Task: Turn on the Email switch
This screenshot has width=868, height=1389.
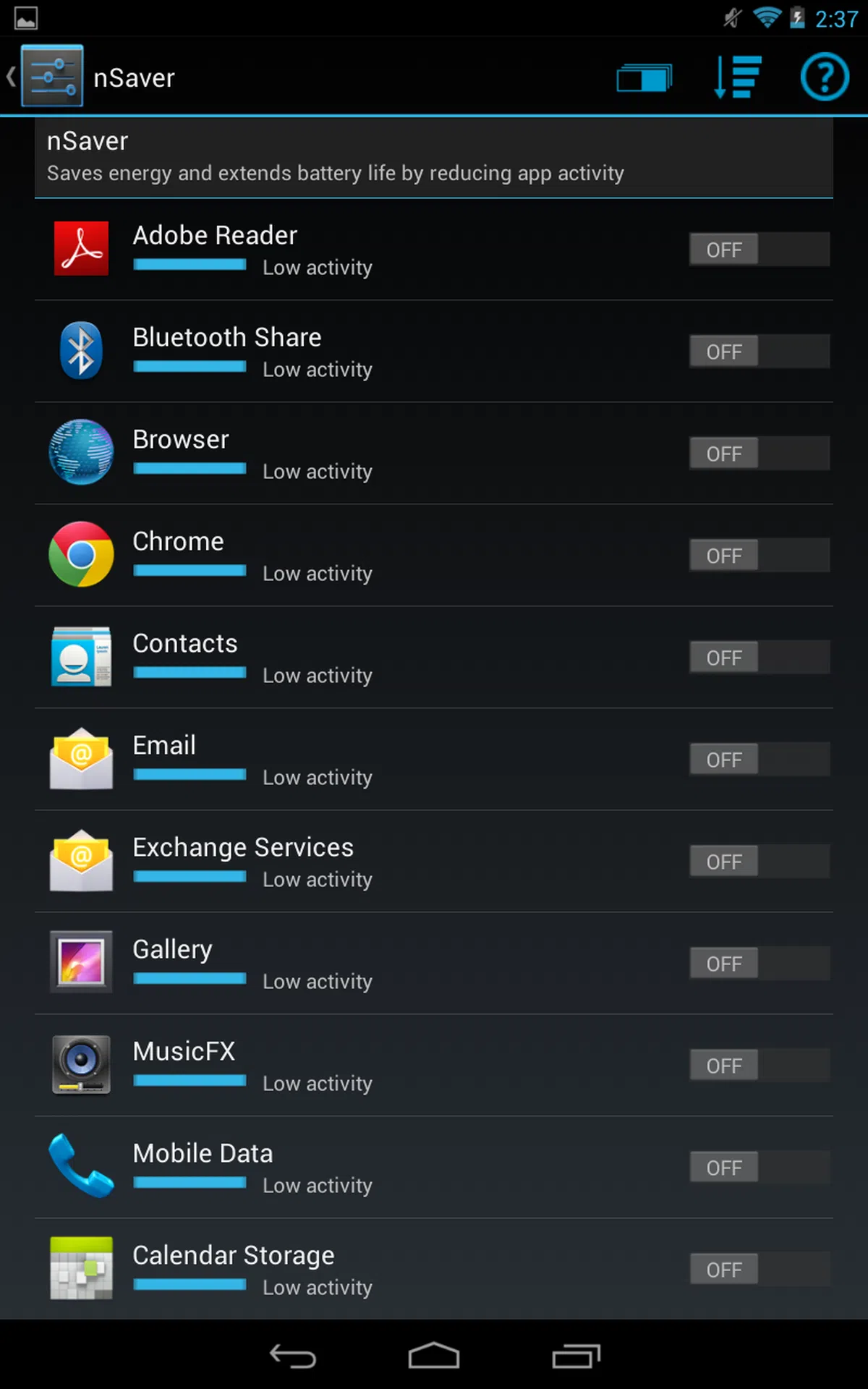Action: 759,760
